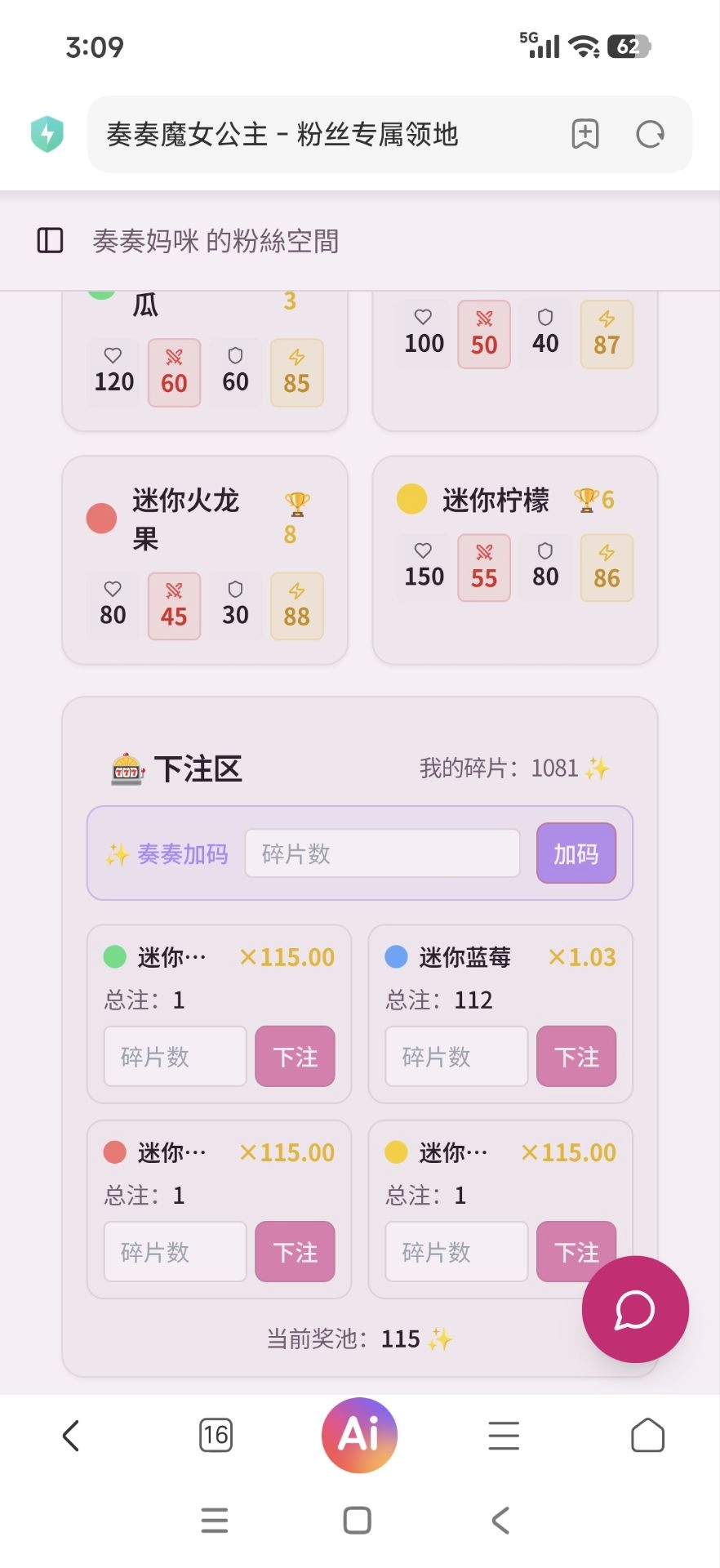Image resolution: width=720 pixels, height=1568 pixels.
Task: Open the browser menu
Action: 504,1435
